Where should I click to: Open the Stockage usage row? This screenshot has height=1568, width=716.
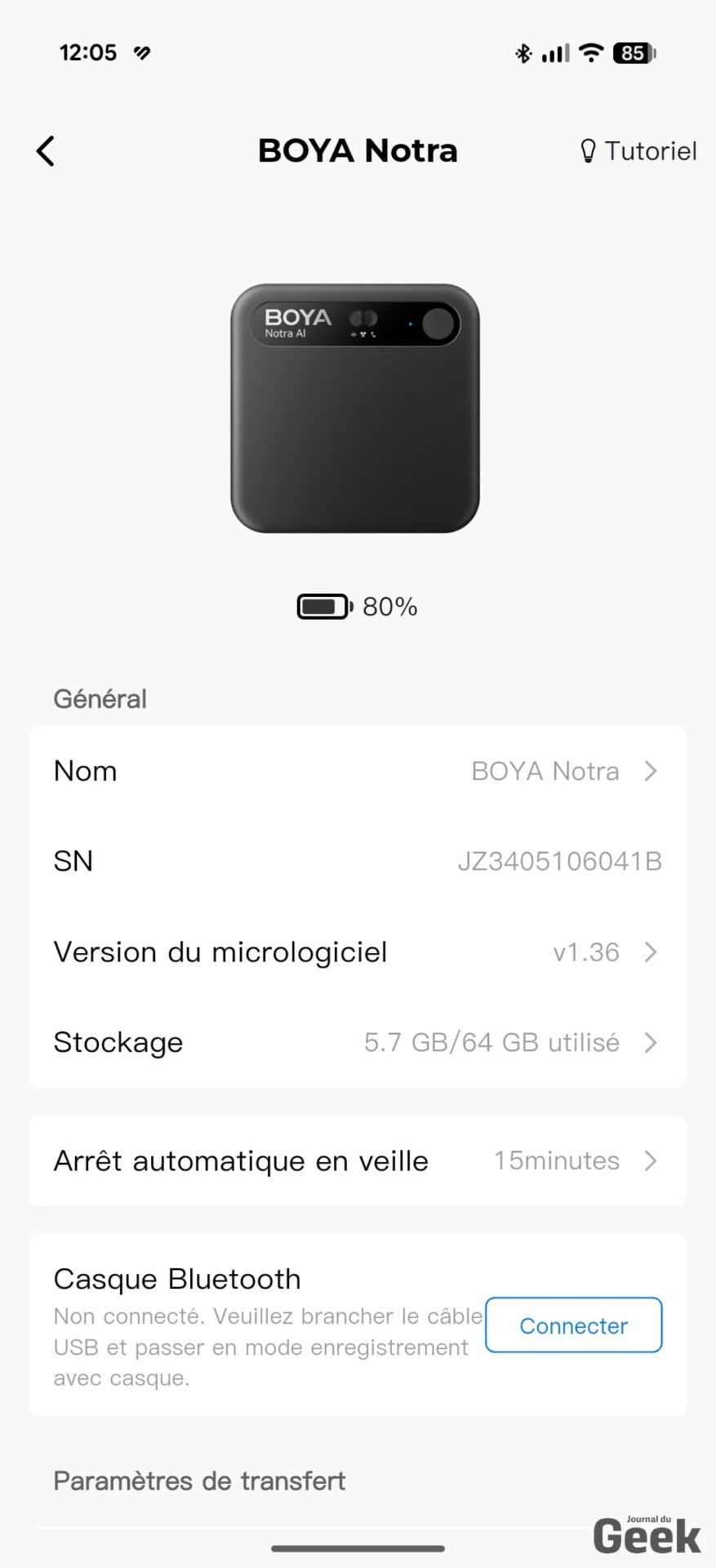[358, 1043]
